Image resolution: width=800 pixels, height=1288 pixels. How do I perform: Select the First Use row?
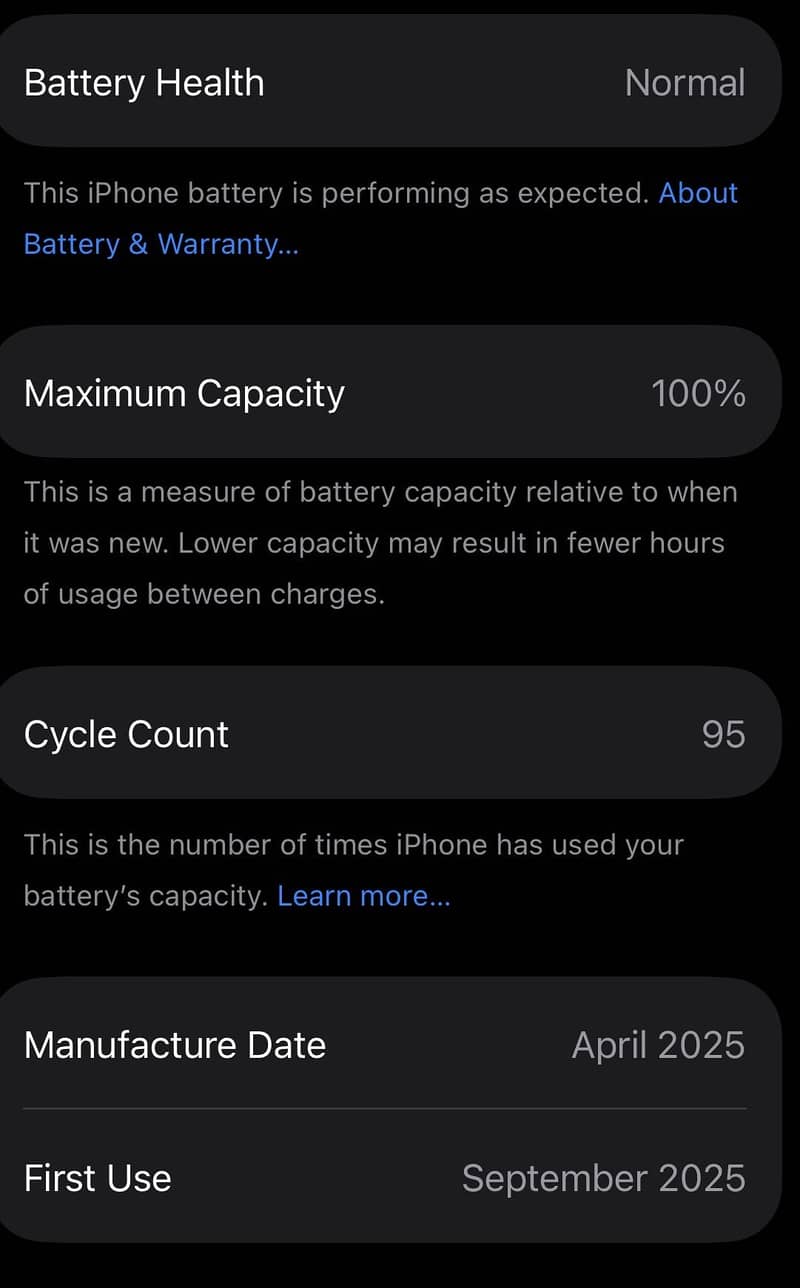click(400, 1178)
